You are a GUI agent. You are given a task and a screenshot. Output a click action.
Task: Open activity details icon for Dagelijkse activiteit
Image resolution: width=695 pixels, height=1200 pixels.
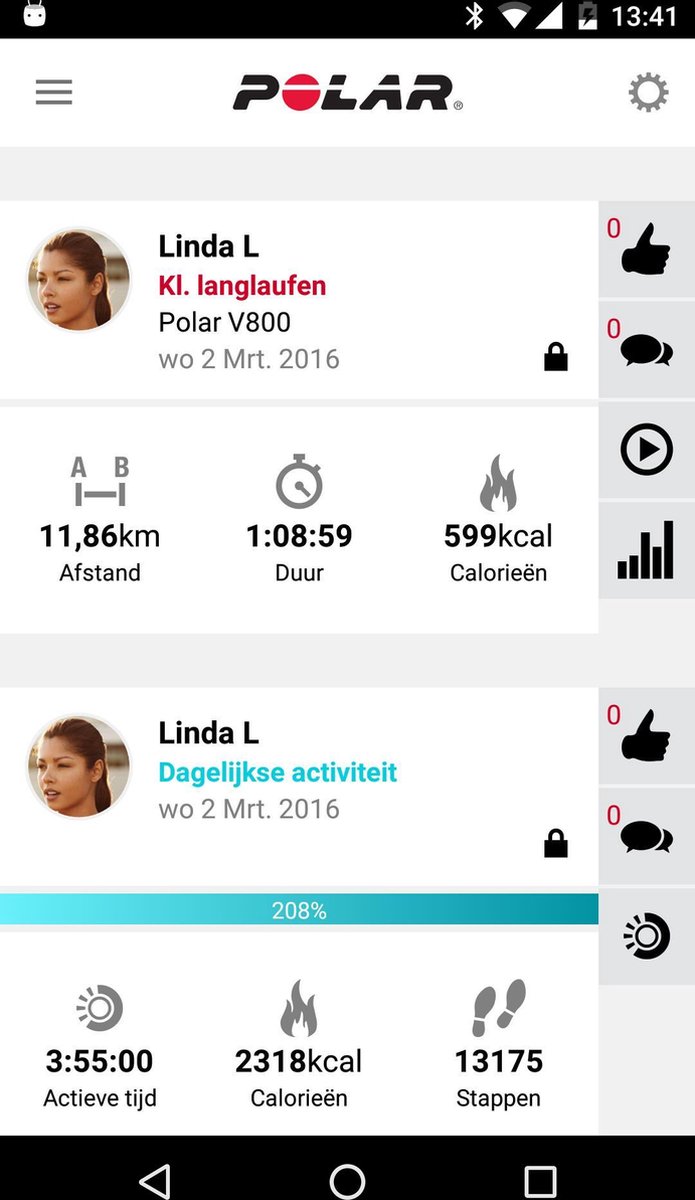pyautogui.click(x=646, y=936)
